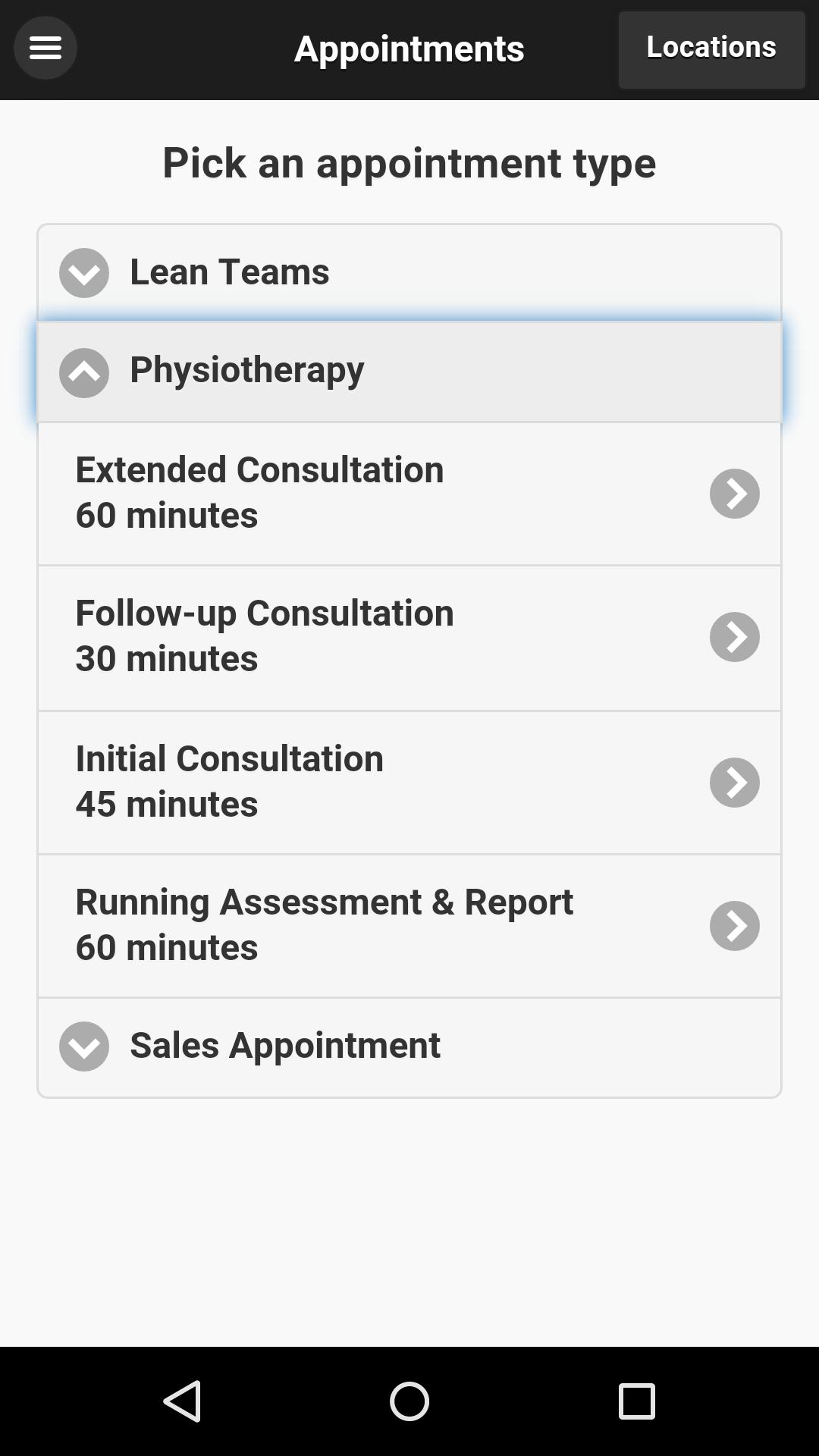Select the Follow-up Consultation arrow icon
This screenshot has height=1456, width=819.
733,637
